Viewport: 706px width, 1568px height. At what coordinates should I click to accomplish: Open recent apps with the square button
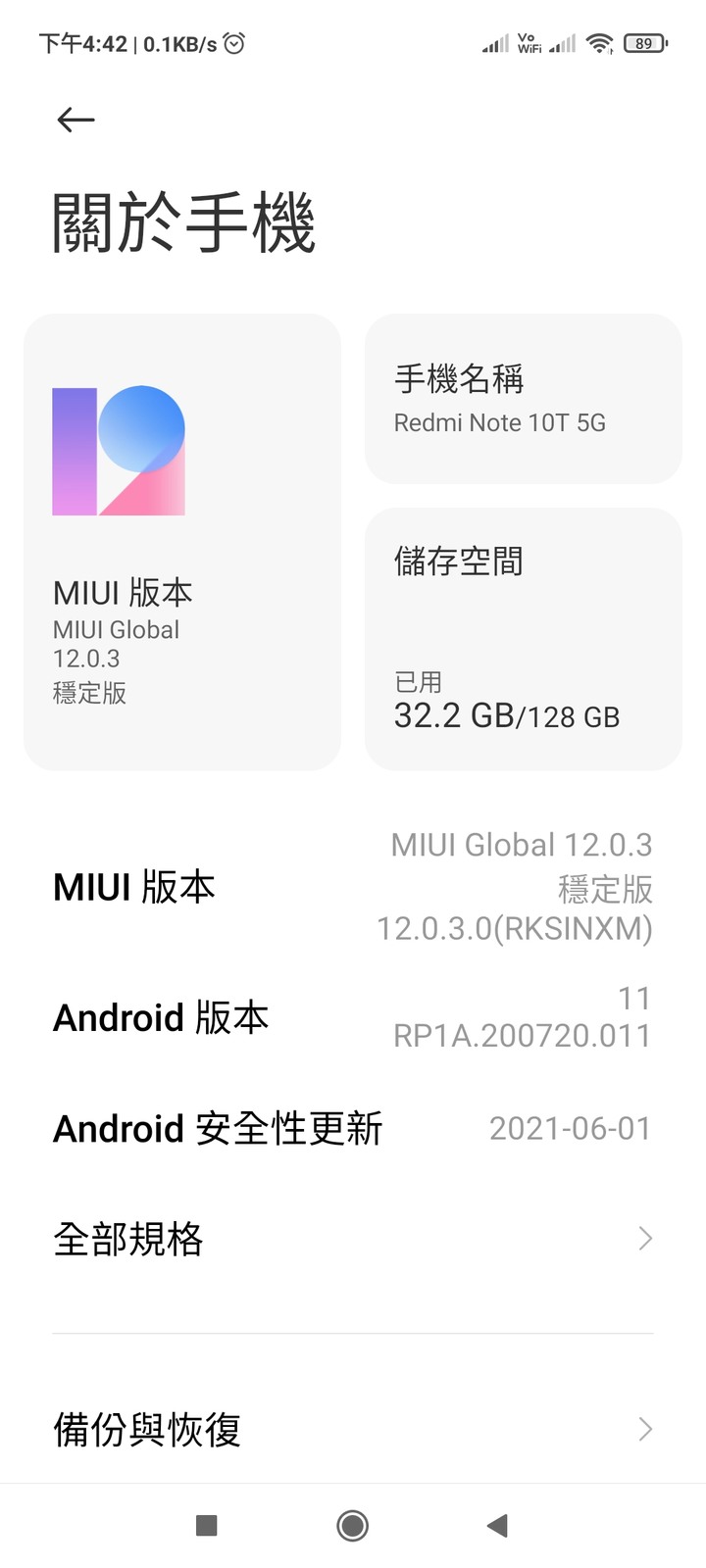coord(206,1525)
